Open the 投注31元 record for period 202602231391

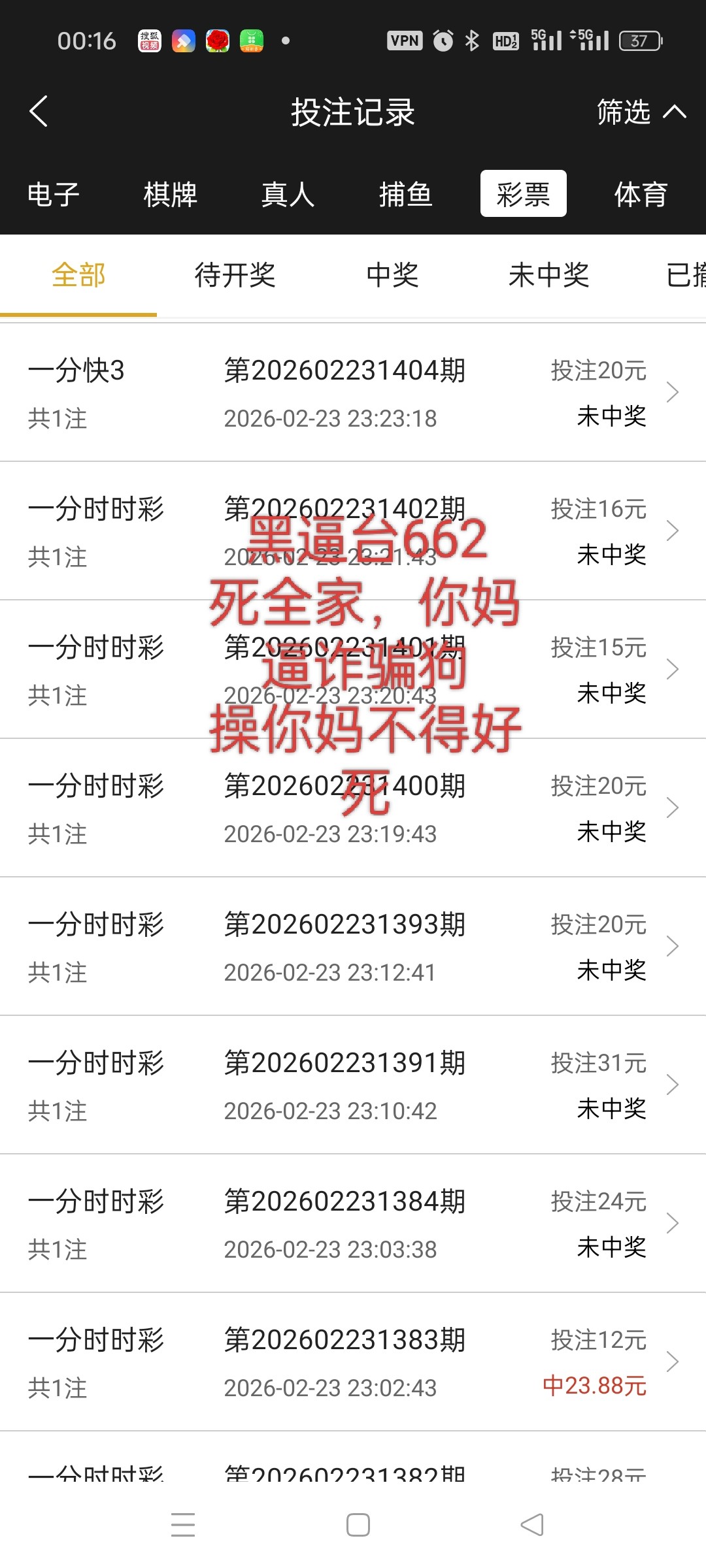click(x=353, y=1085)
